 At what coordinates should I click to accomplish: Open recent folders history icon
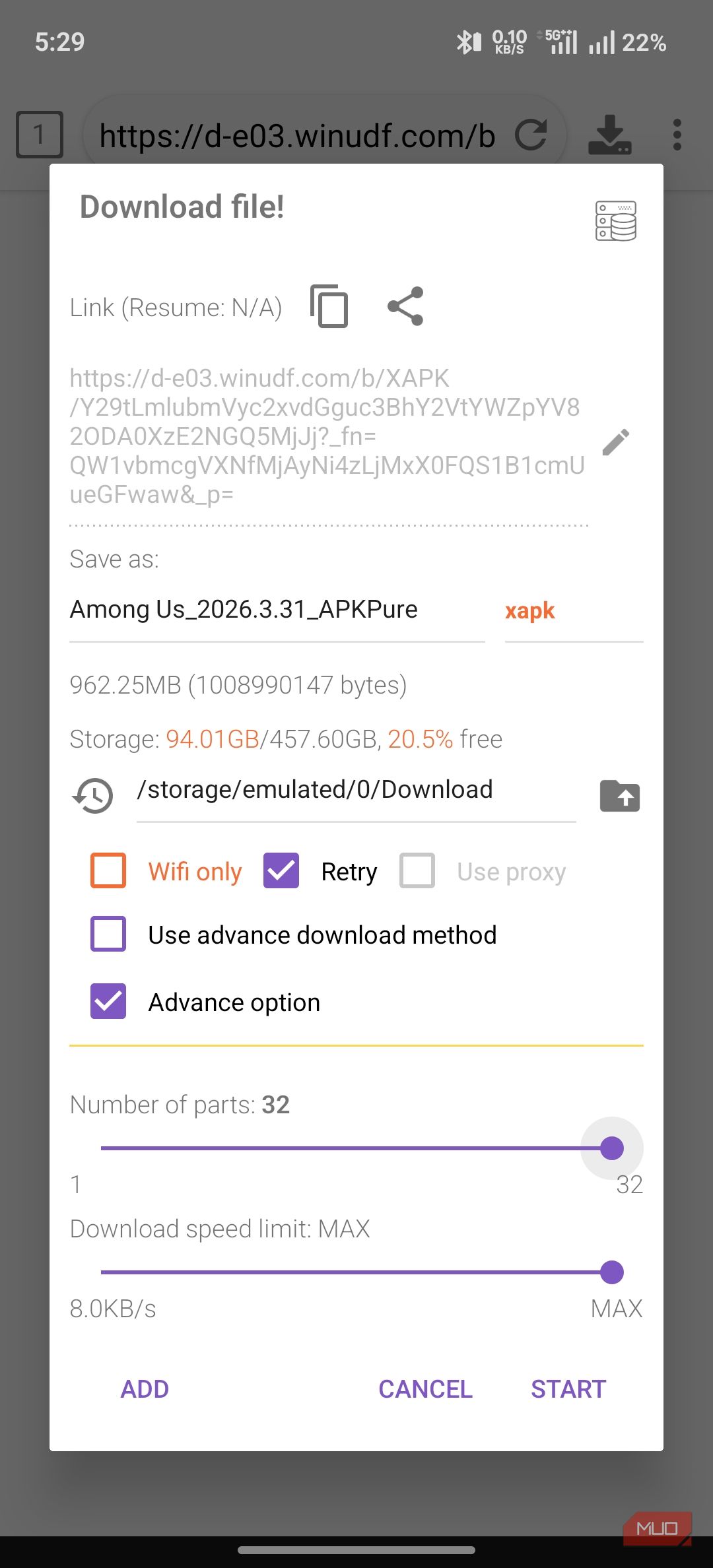92,795
